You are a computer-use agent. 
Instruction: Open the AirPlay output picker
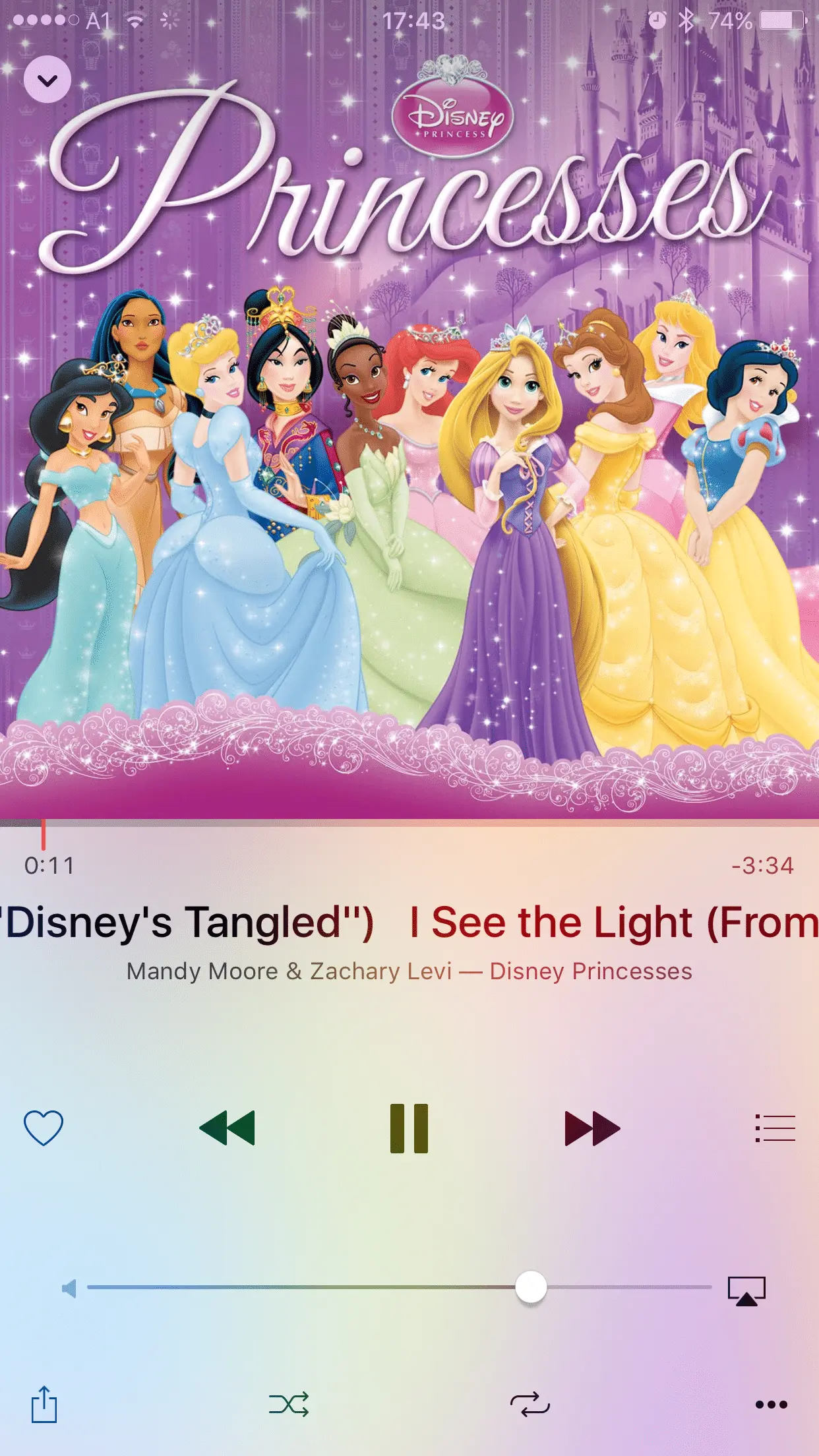click(x=746, y=1290)
